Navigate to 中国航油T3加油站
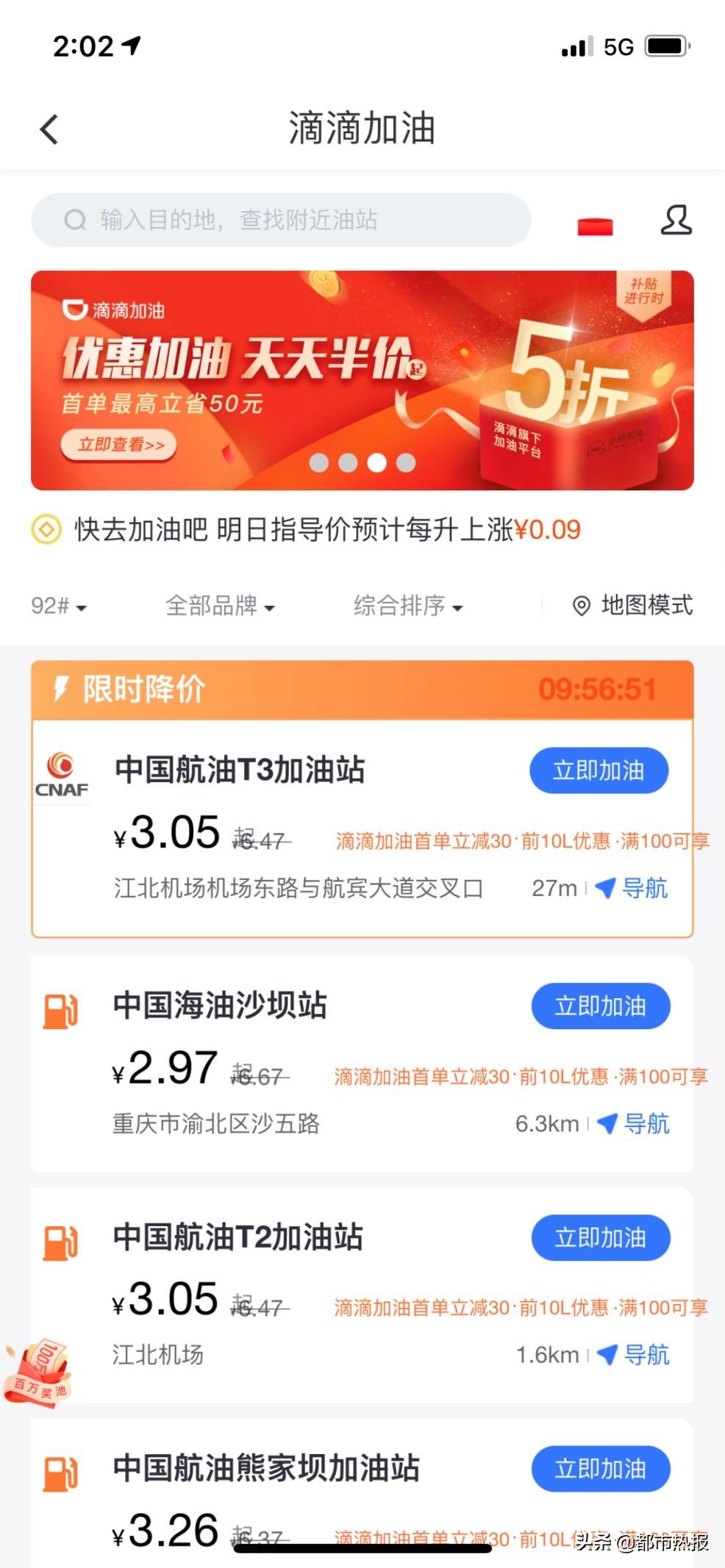The height and width of the screenshot is (1568, 725). coord(633,888)
